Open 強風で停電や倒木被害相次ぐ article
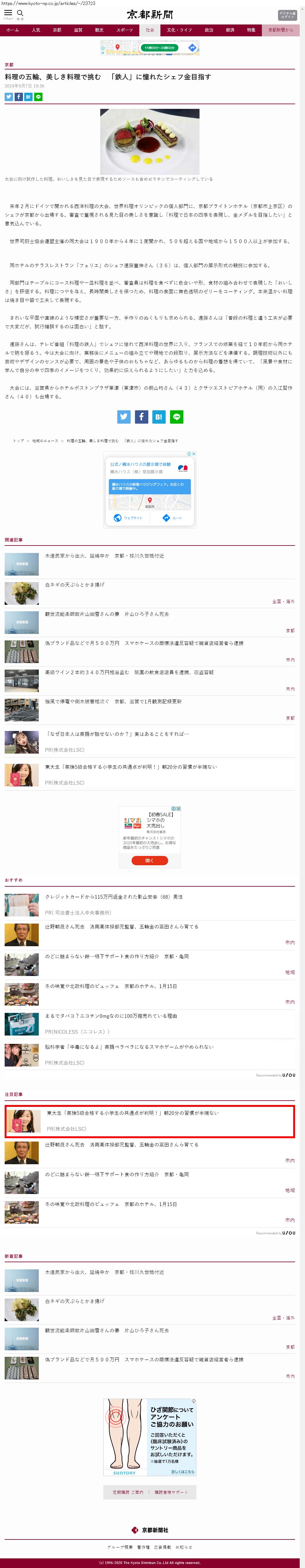 pyautogui.click(x=113, y=701)
